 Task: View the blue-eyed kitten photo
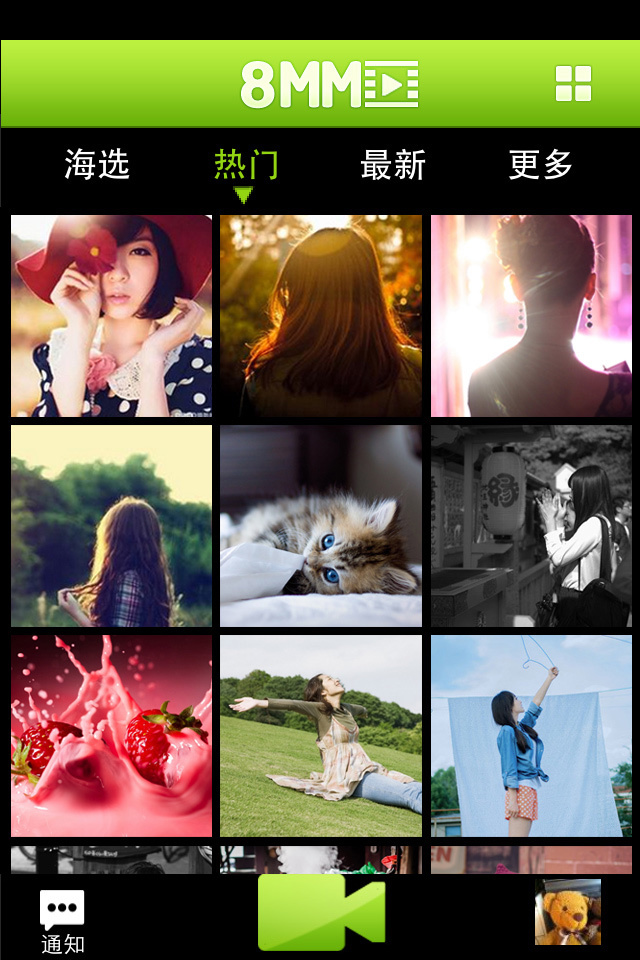pyautogui.click(x=321, y=526)
